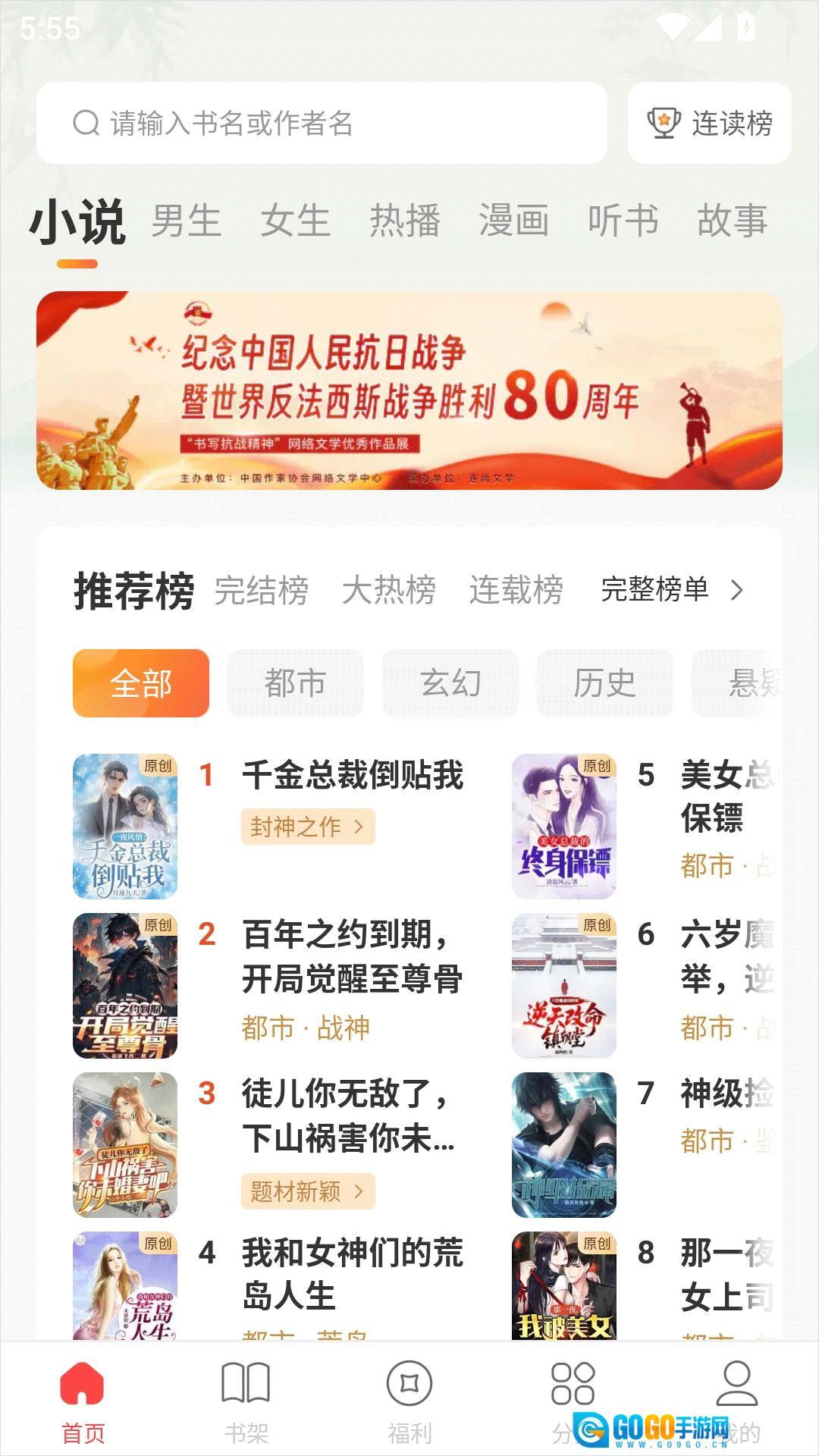Viewport: 819px width, 1456px height.
Task: Filter the ranking by 都市
Action: coord(295,683)
